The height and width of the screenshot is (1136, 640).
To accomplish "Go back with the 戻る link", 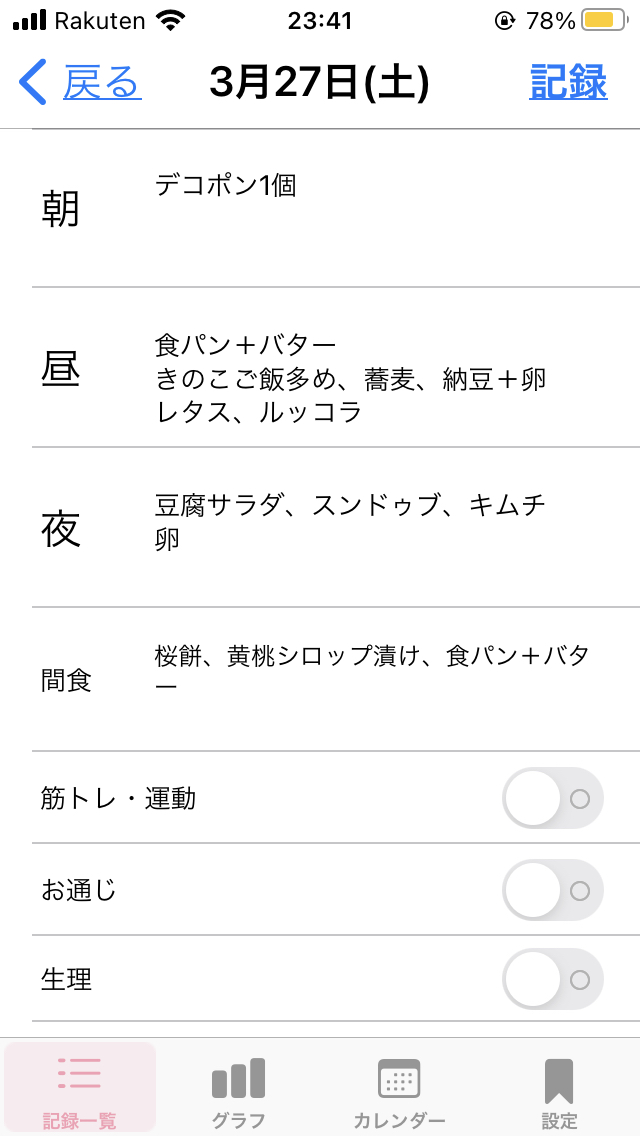I will tap(80, 83).
